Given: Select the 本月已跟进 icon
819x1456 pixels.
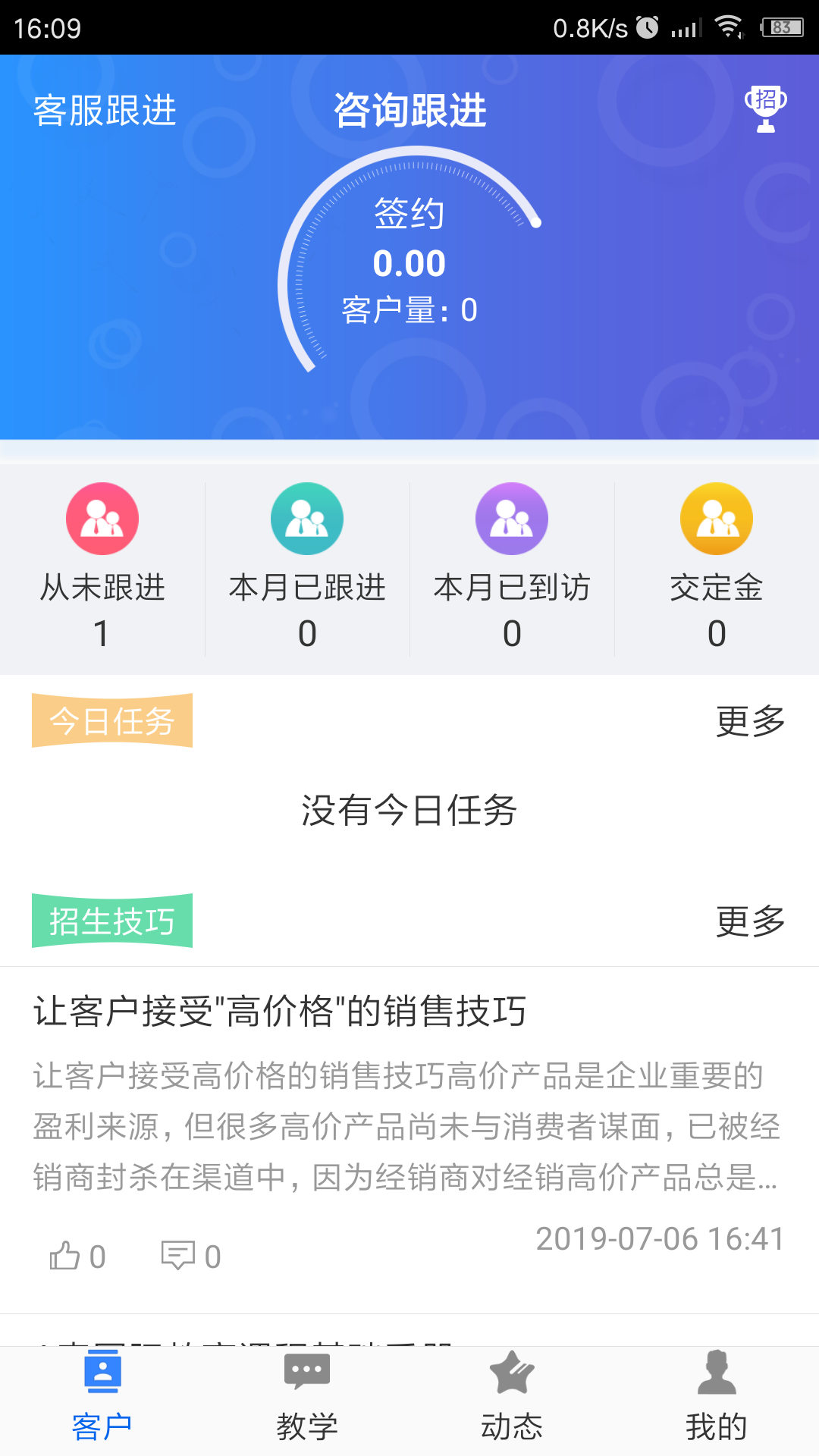Looking at the screenshot, I should pos(306,518).
